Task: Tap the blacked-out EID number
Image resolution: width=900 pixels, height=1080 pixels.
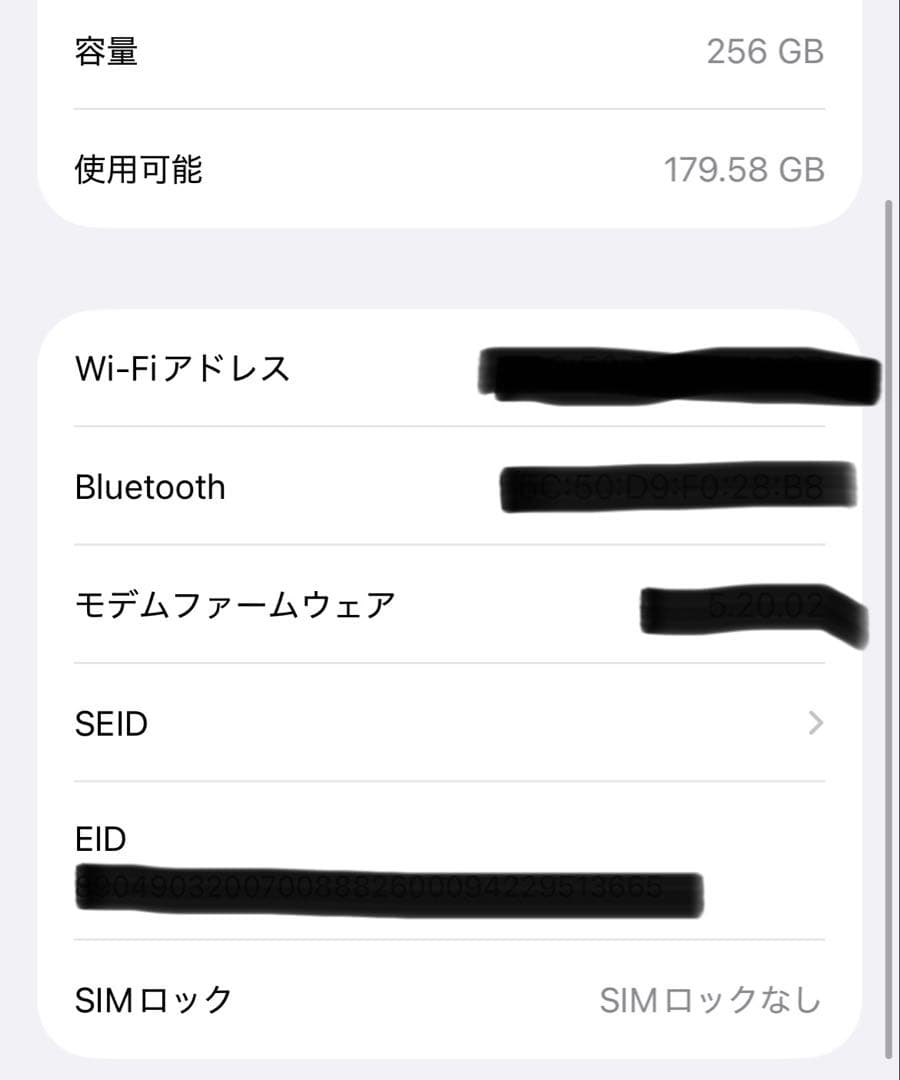Action: pos(390,886)
